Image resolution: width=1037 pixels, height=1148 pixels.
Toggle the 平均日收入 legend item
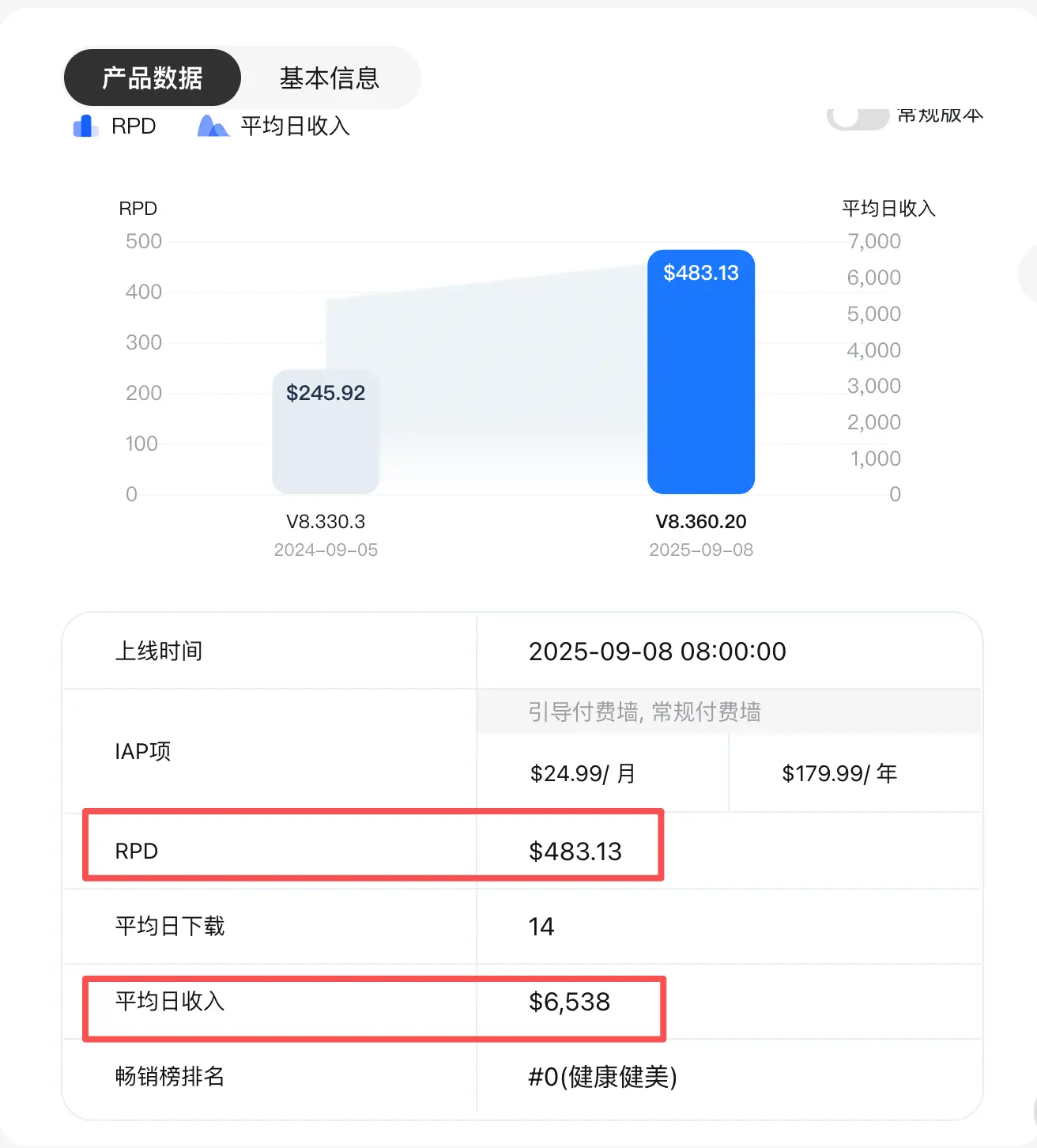274,127
